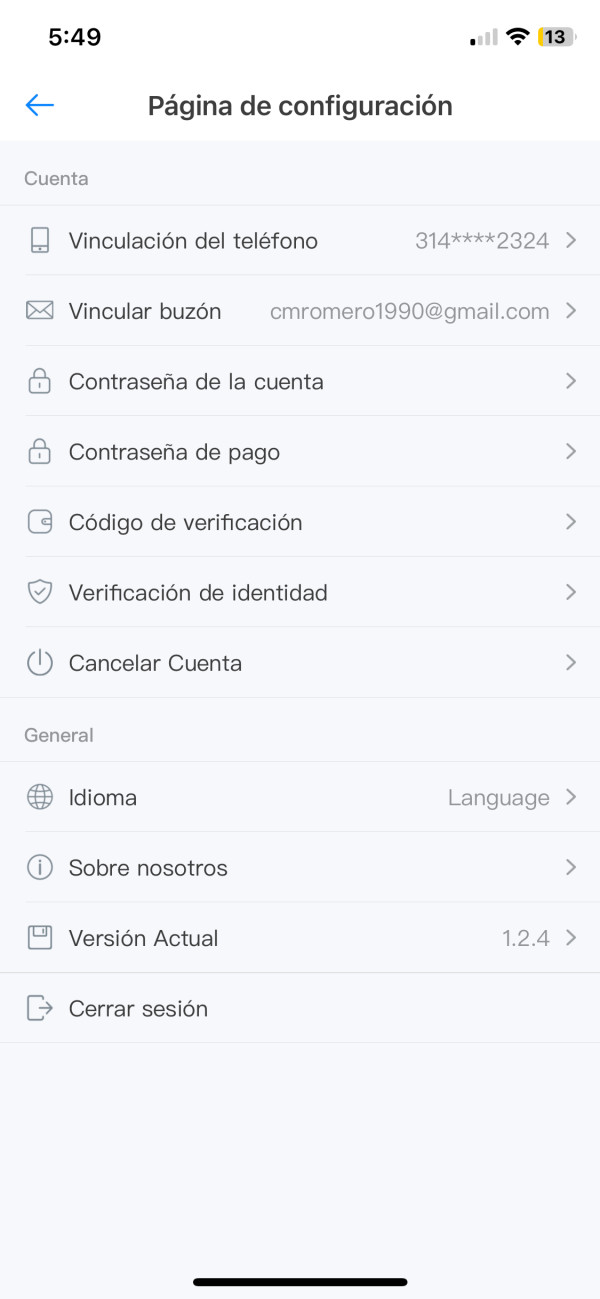Start Verificación de identidad

(300, 592)
